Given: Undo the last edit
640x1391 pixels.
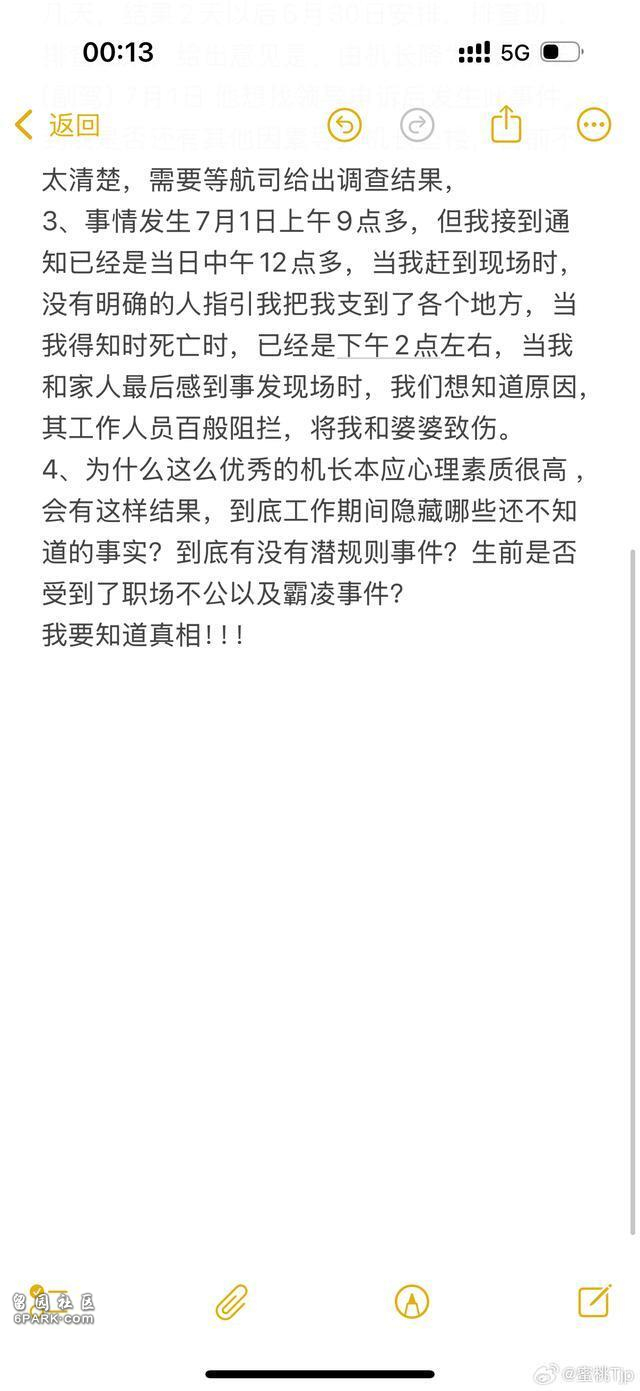Looking at the screenshot, I should pyautogui.click(x=344, y=125).
